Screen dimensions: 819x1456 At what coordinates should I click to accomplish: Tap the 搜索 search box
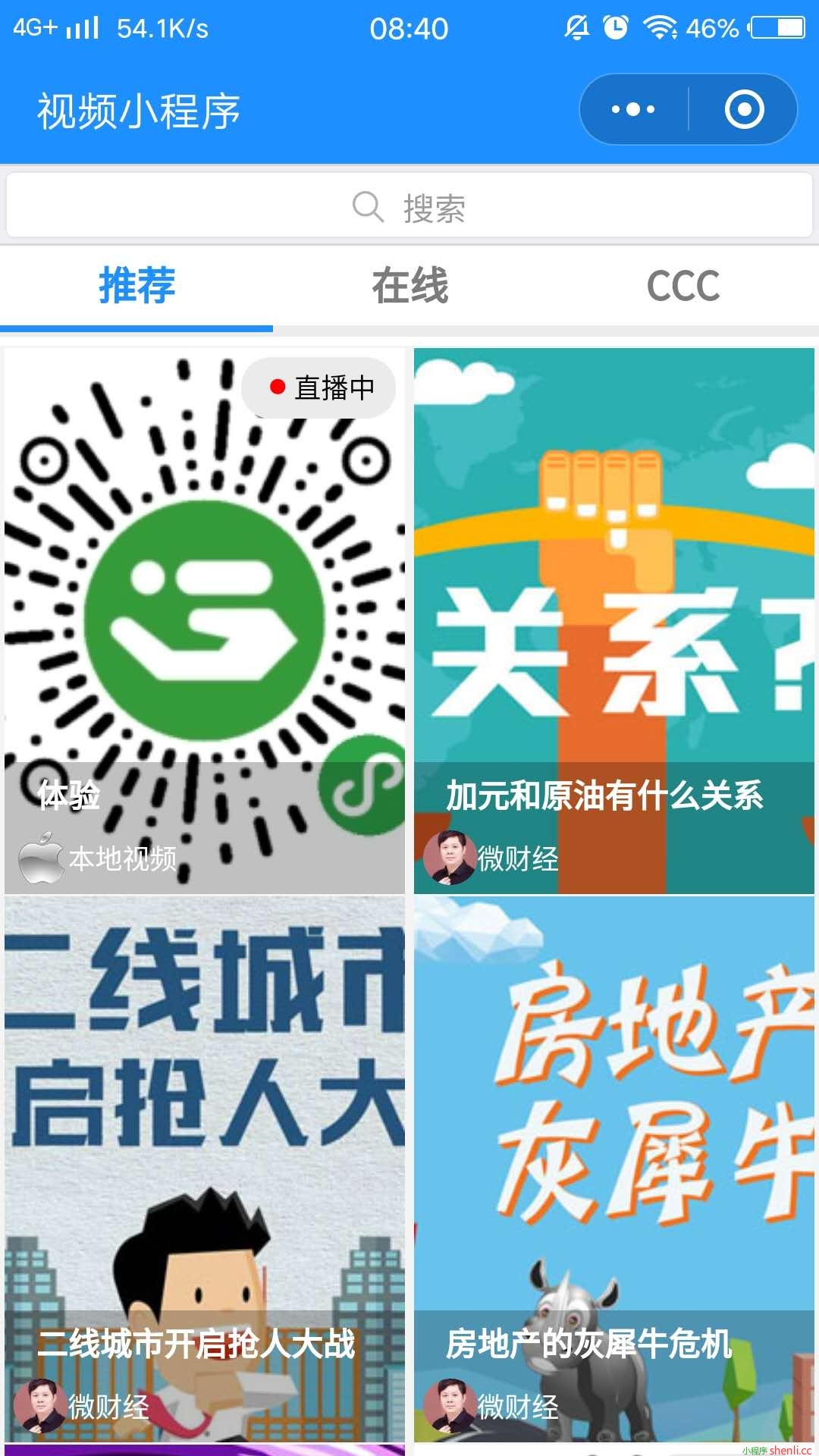pos(409,206)
